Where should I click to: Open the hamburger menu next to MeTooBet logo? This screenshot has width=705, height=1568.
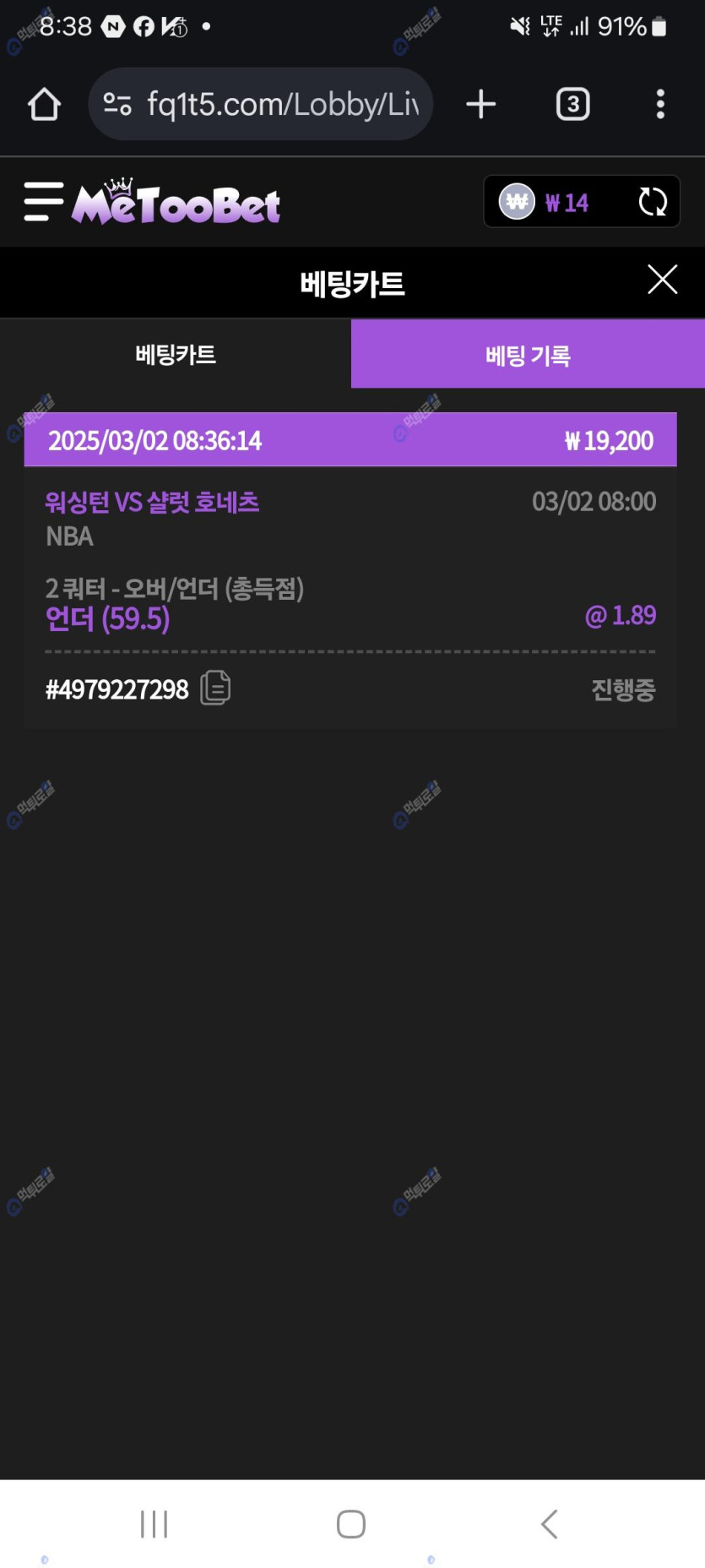pos(43,202)
